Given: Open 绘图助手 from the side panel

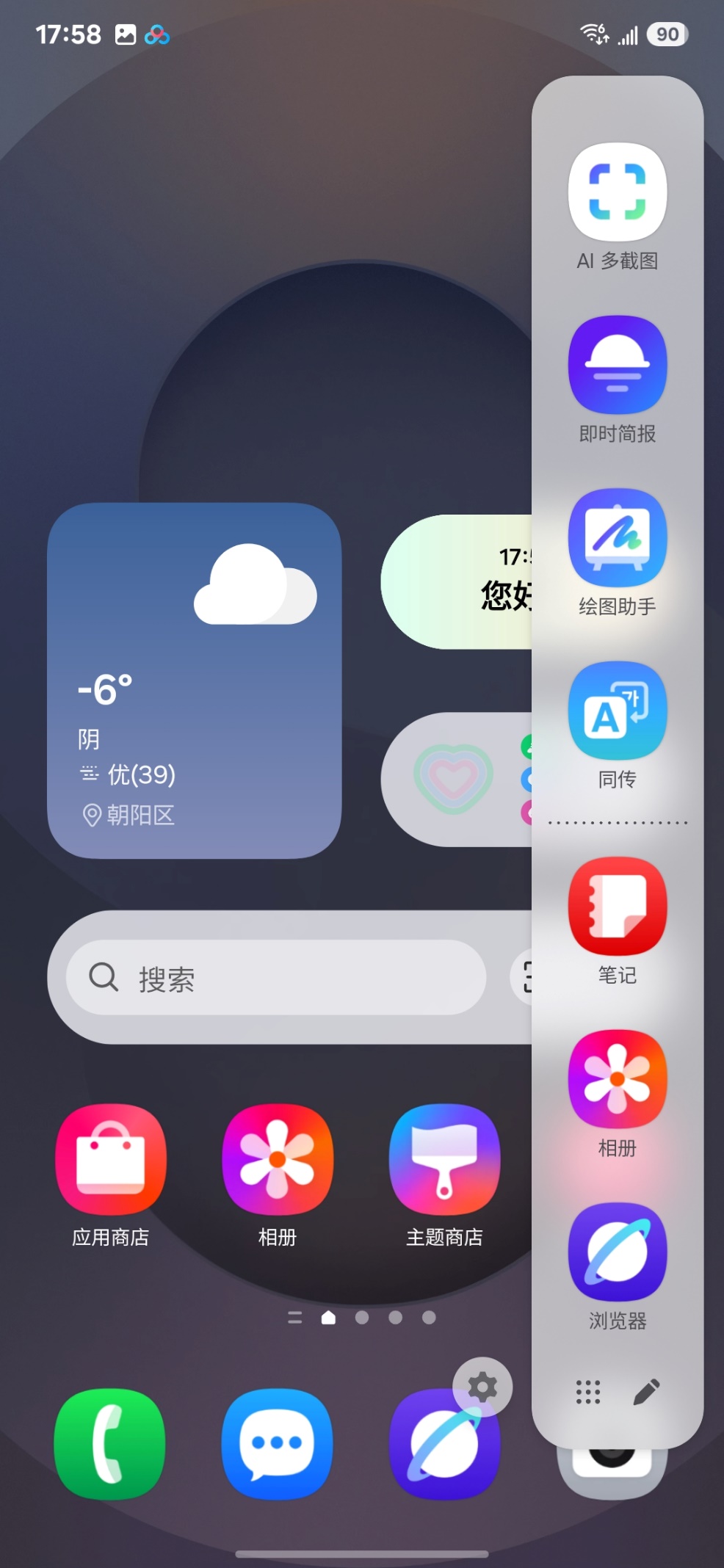Looking at the screenshot, I should (618, 537).
